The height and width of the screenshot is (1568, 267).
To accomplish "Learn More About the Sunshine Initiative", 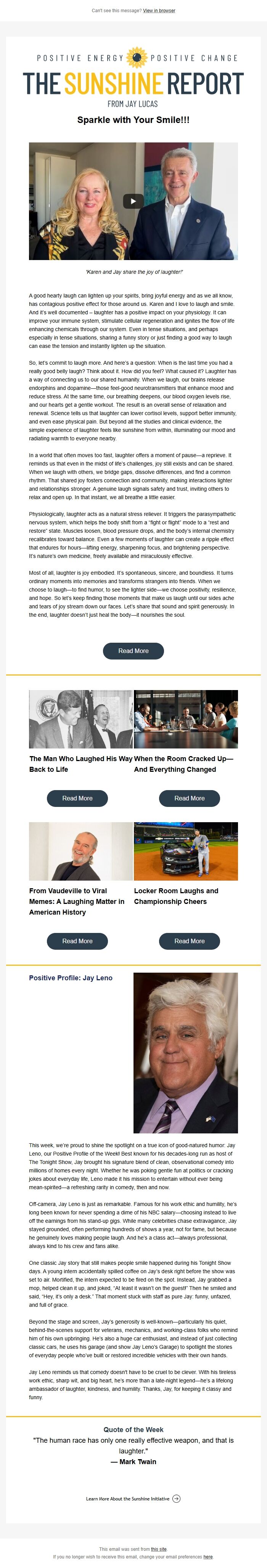I will pyautogui.click(x=133, y=1498).
